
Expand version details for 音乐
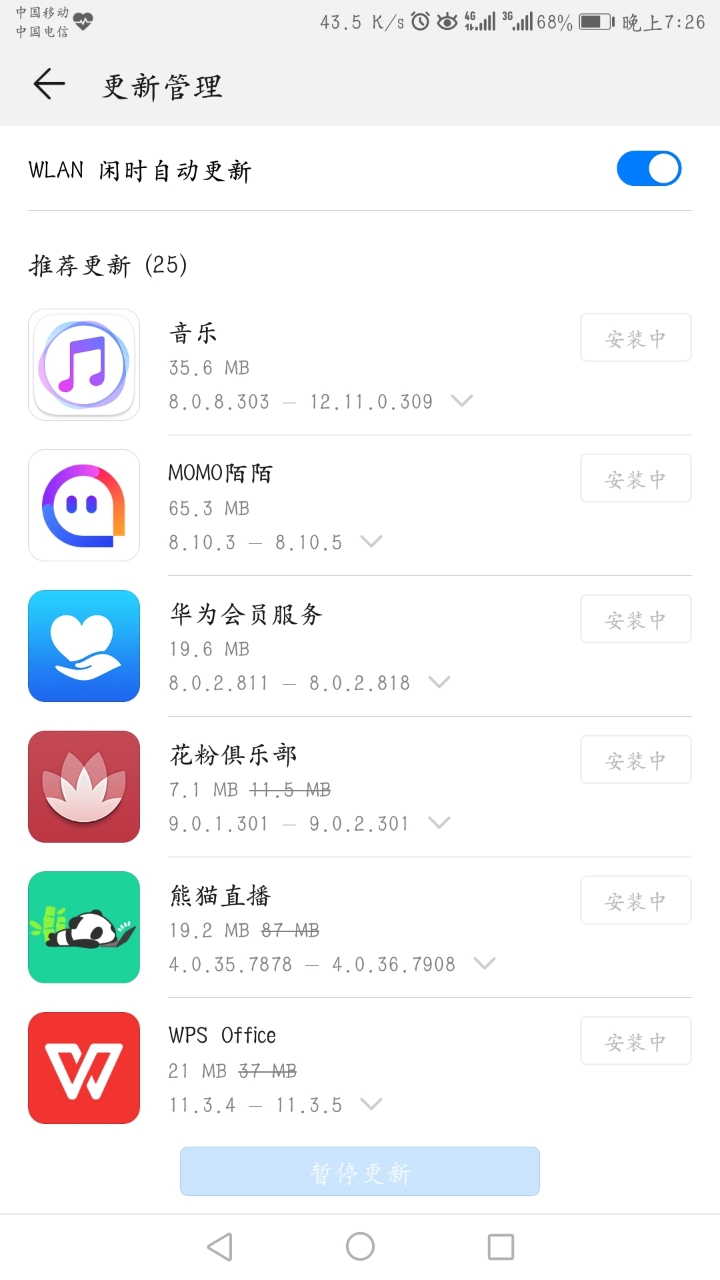pyautogui.click(x=461, y=401)
